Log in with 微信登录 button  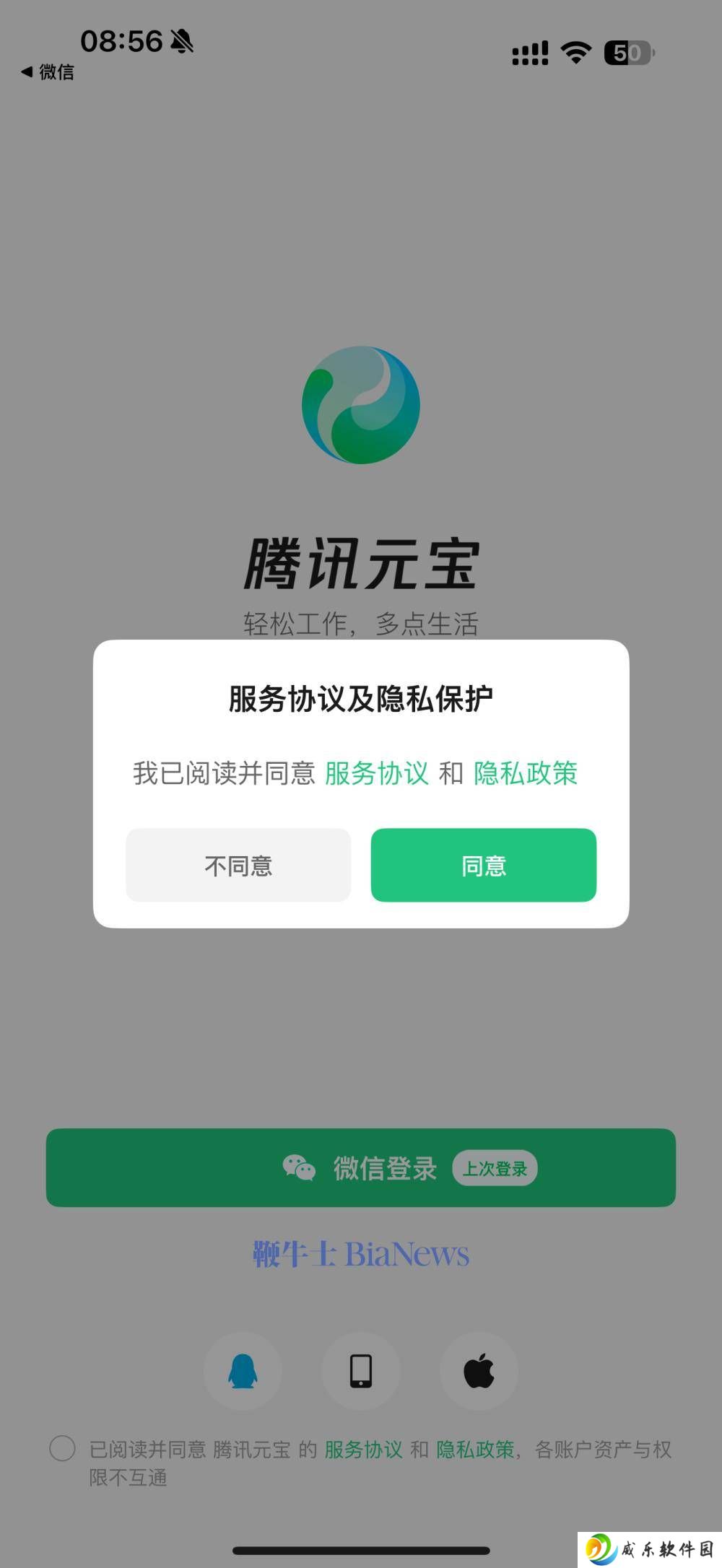coord(361,1168)
